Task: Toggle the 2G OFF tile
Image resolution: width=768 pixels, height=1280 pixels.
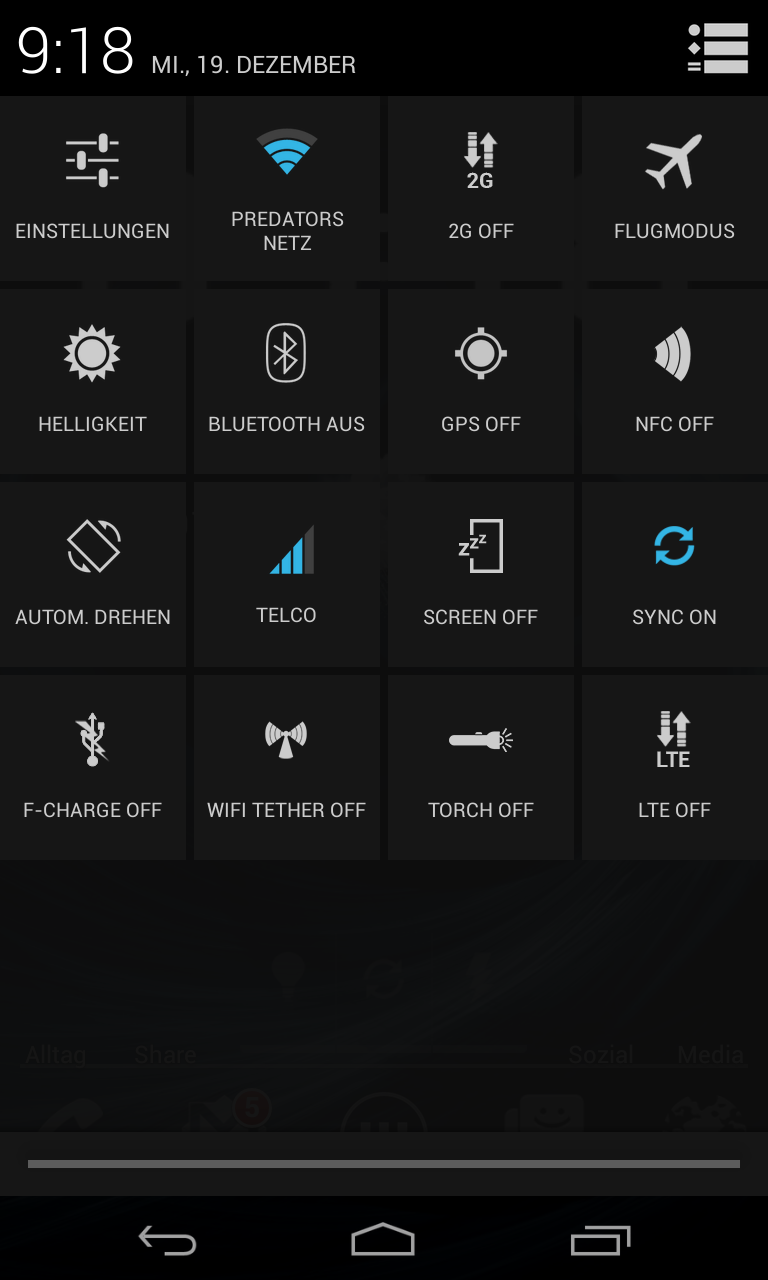Action: point(481,188)
